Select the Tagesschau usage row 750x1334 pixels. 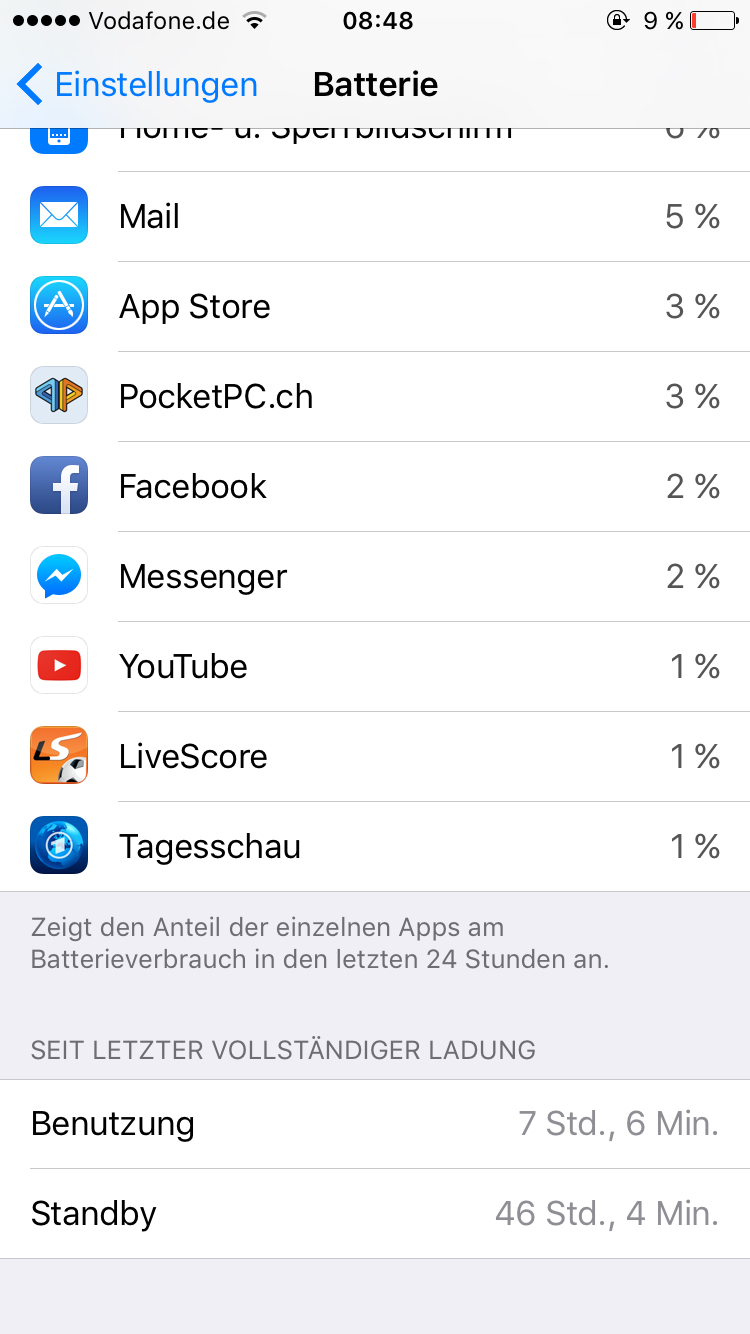375,847
